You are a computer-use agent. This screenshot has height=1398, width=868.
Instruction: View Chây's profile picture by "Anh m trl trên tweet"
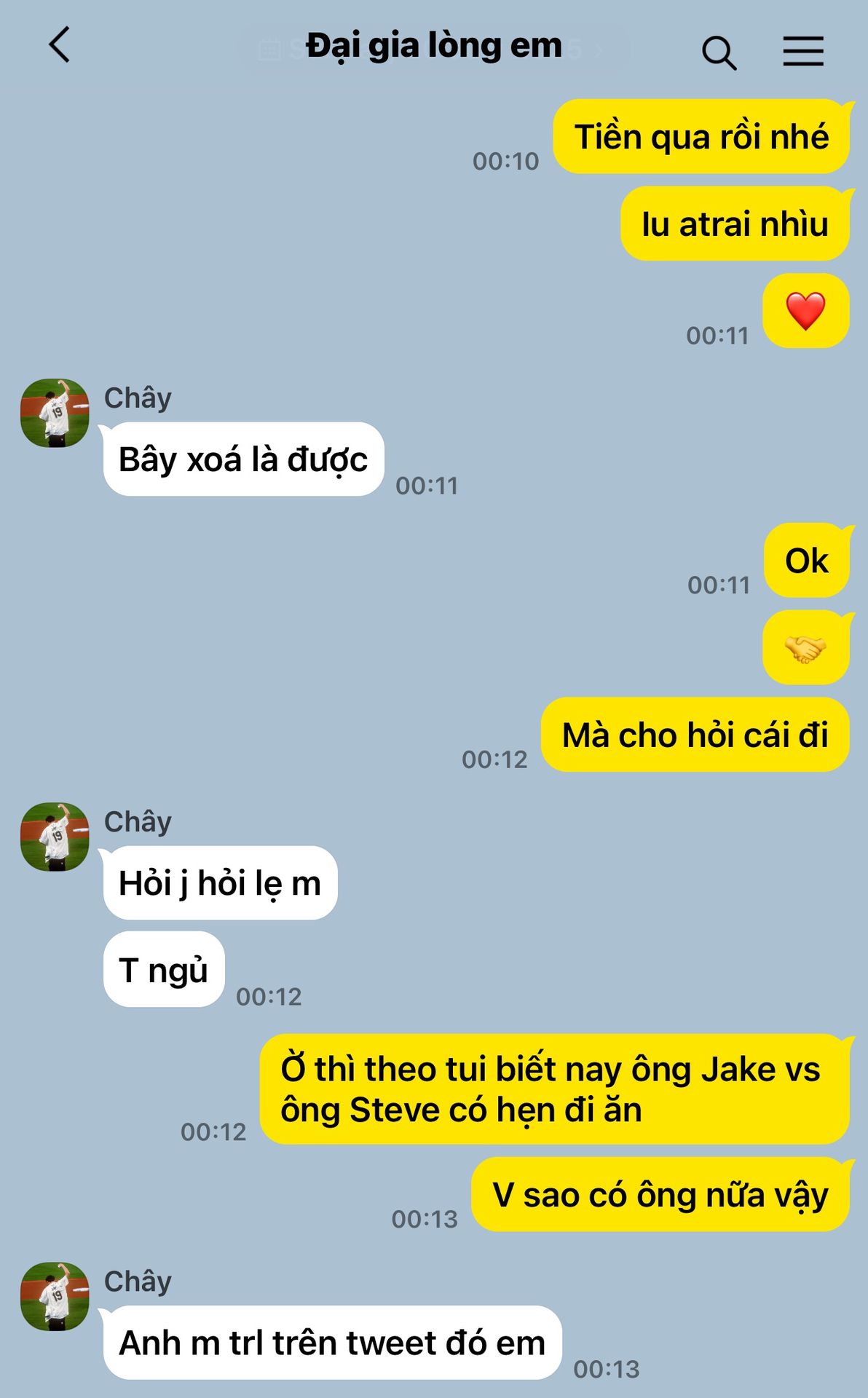tap(55, 1297)
